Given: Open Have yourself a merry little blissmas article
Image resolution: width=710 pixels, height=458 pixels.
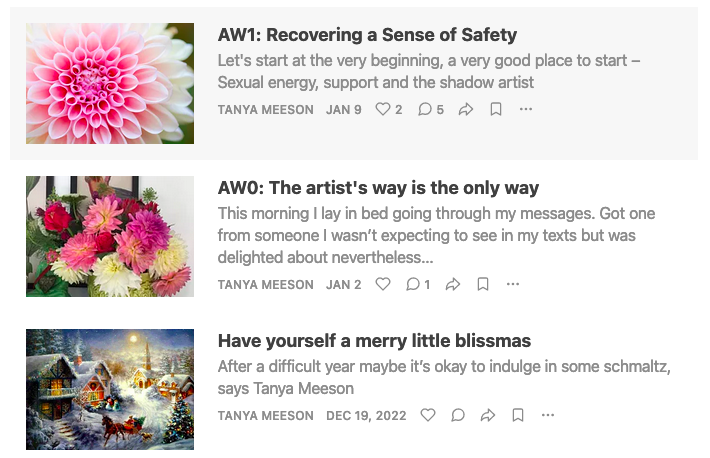Looking at the screenshot, I should [374, 340].
